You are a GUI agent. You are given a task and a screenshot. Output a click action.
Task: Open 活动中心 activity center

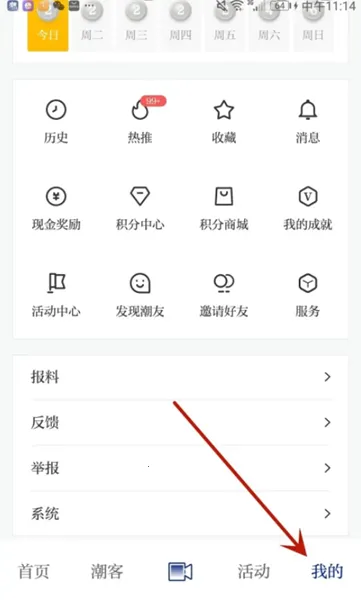click(x=56, y=295)
